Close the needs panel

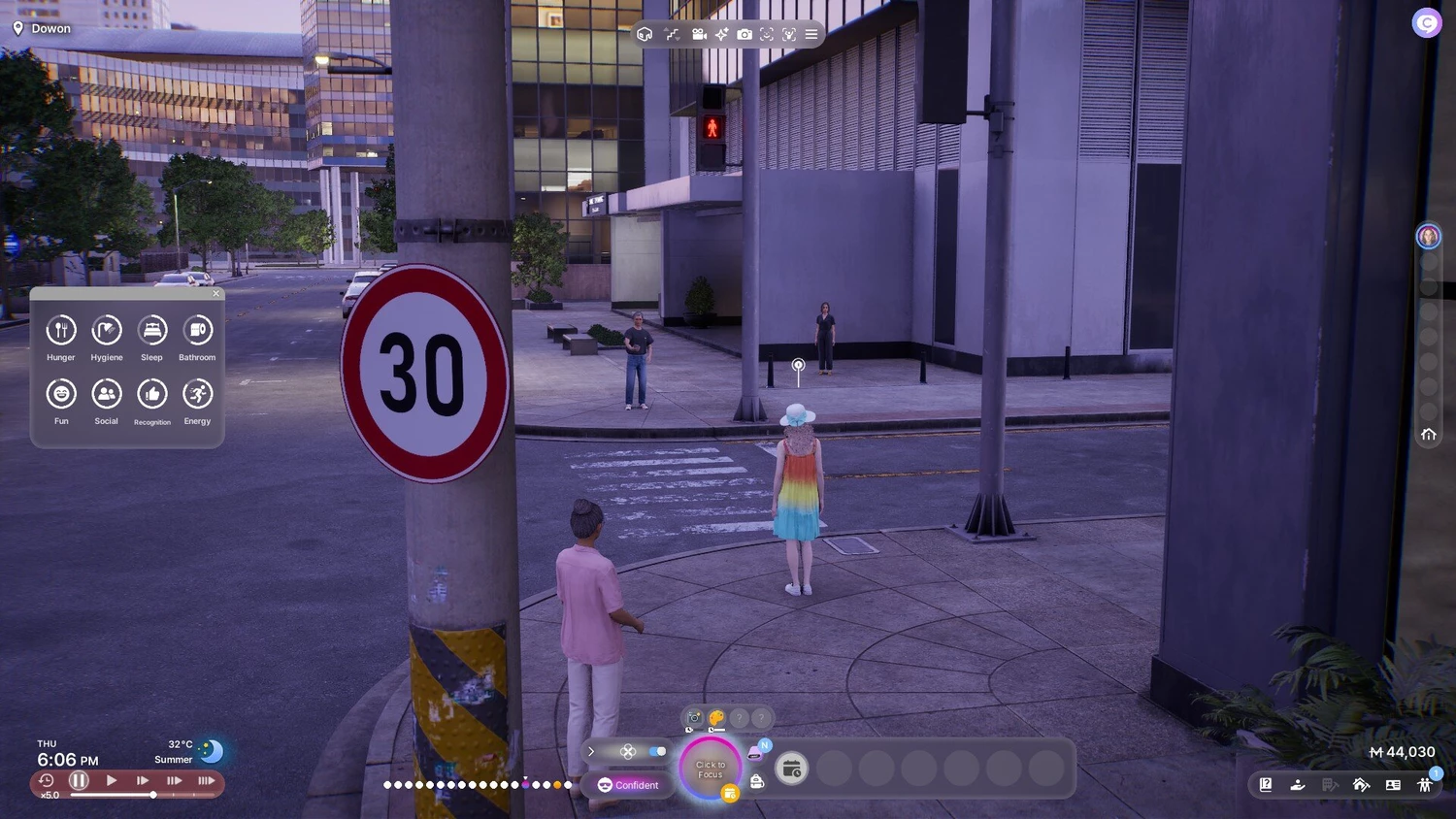(215, 293)
